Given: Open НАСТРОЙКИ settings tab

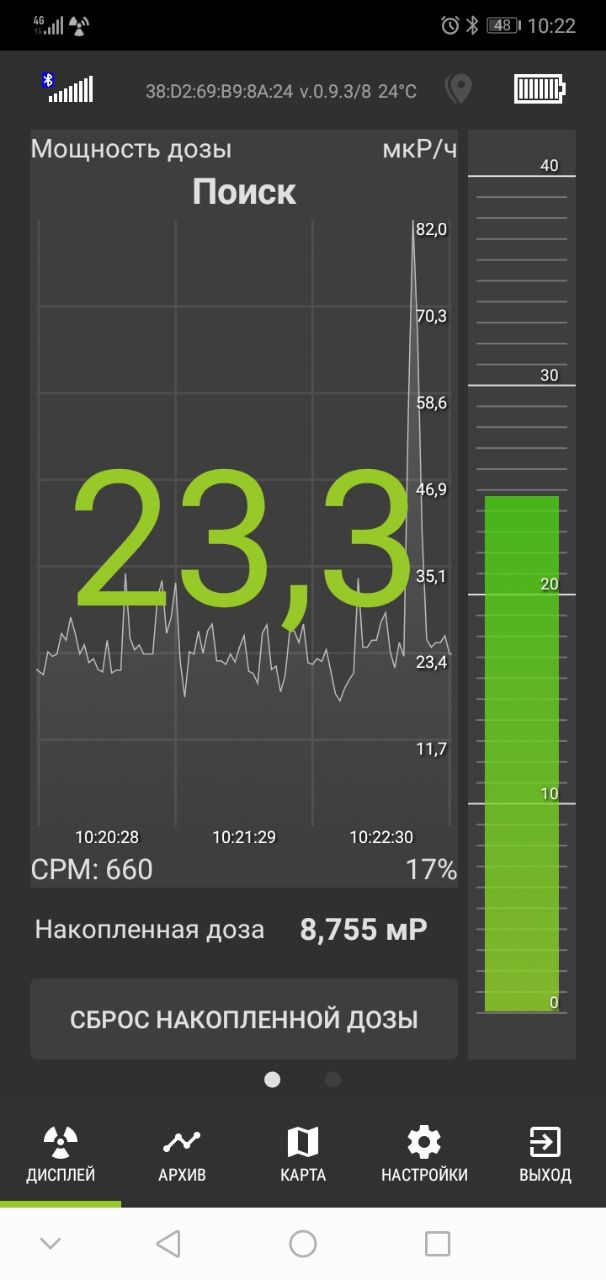Looking at the screenshot, I should pyautogui.click(x=424, y=1155).
